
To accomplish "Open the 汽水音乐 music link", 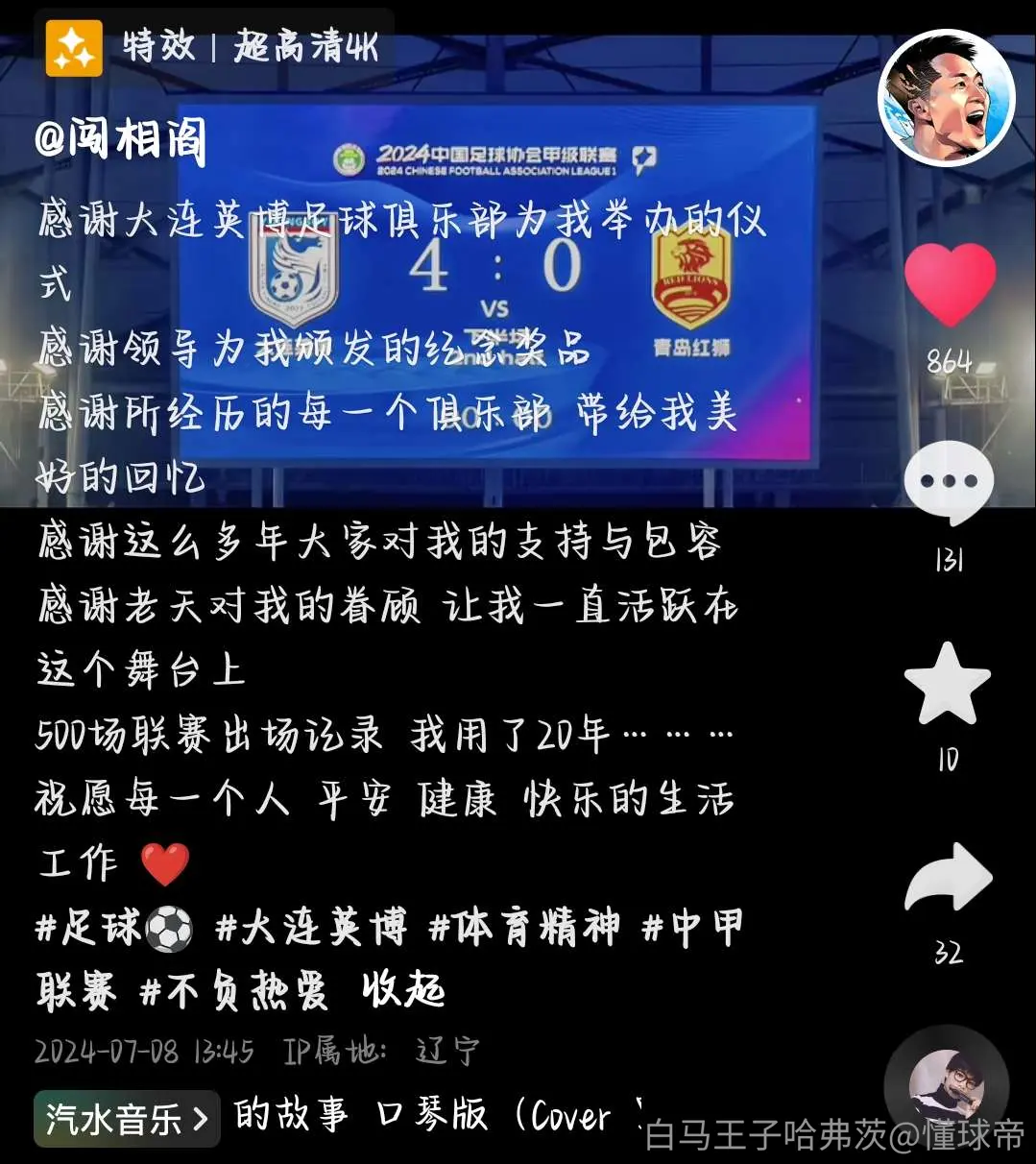I will click(127, 1118).
